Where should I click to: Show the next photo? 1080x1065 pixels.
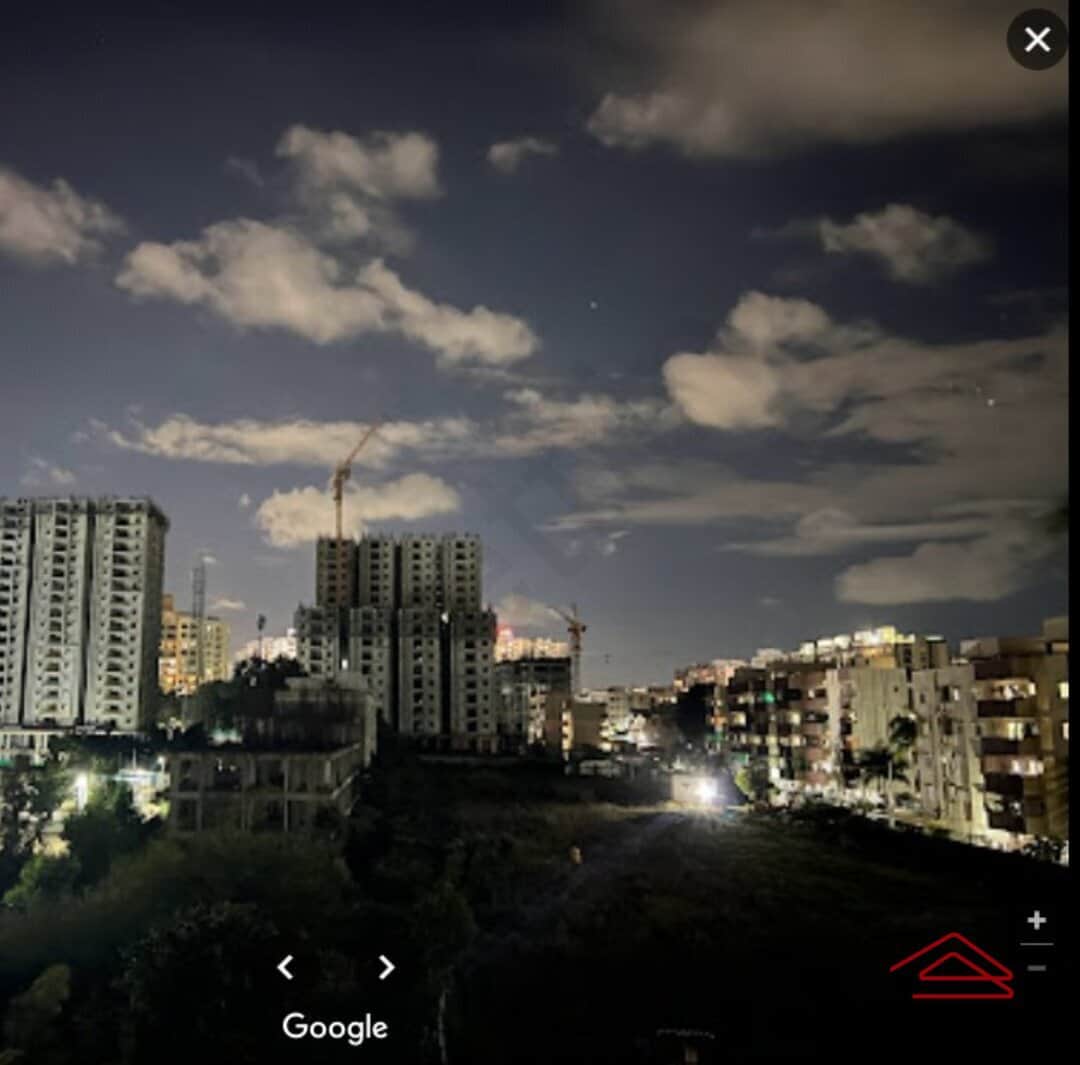point(386,967)
